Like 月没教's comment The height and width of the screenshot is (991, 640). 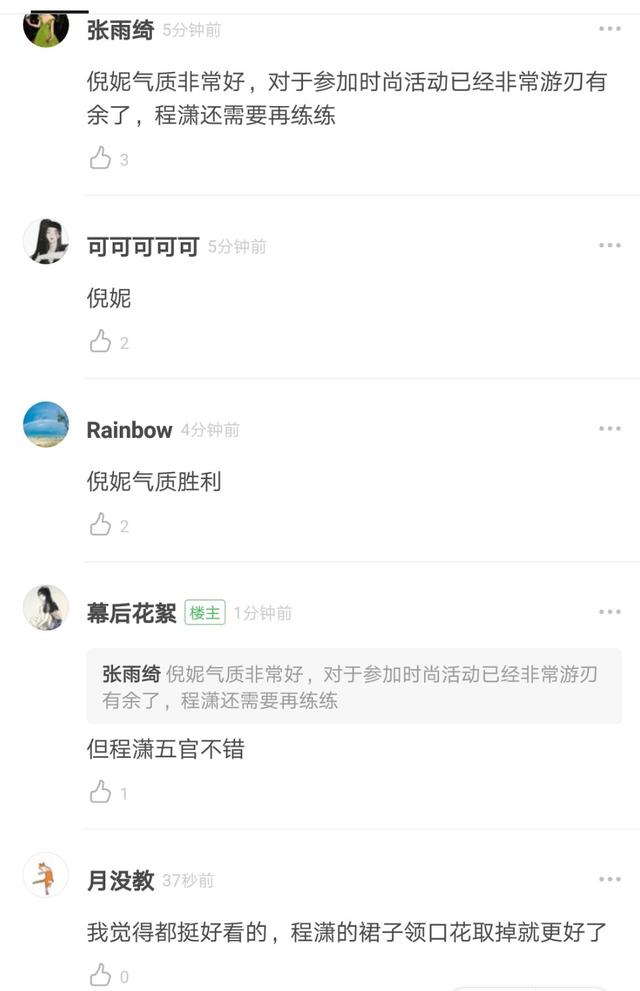pos(100,975)
